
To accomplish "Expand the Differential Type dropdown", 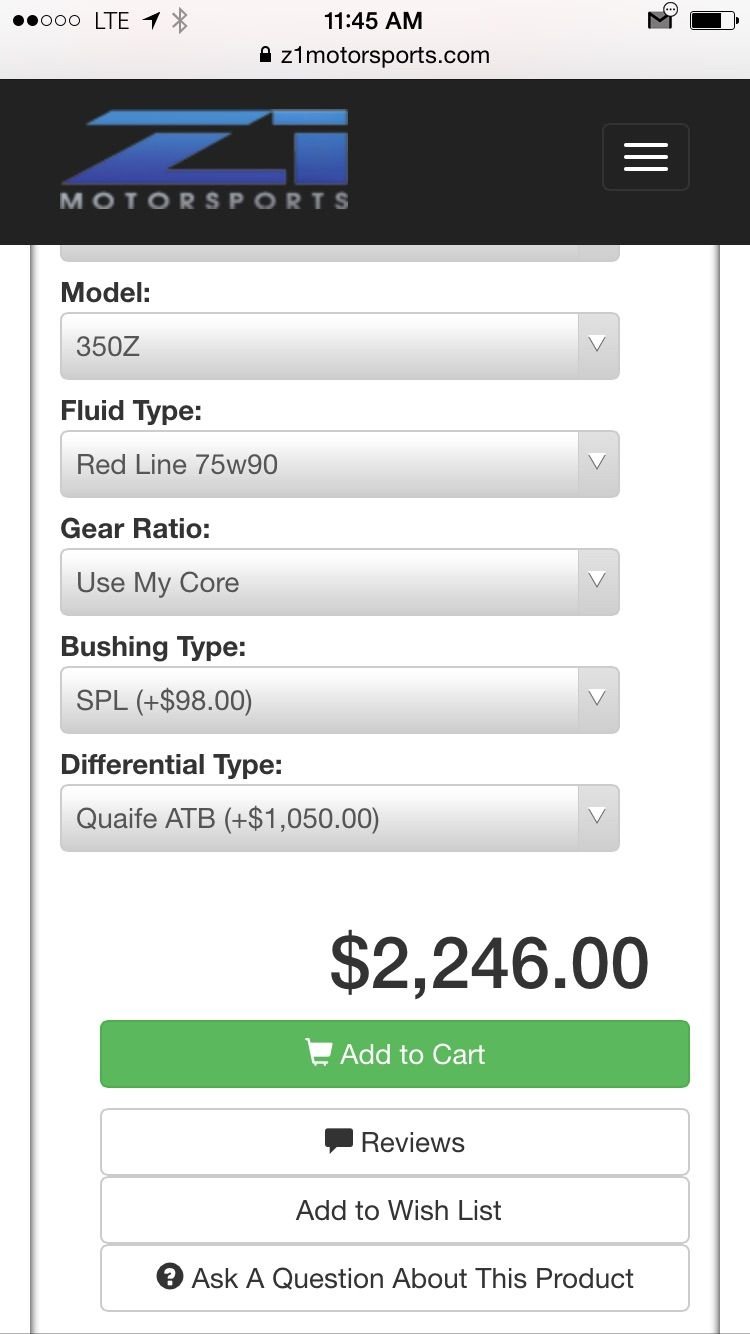I will (339, 818).
